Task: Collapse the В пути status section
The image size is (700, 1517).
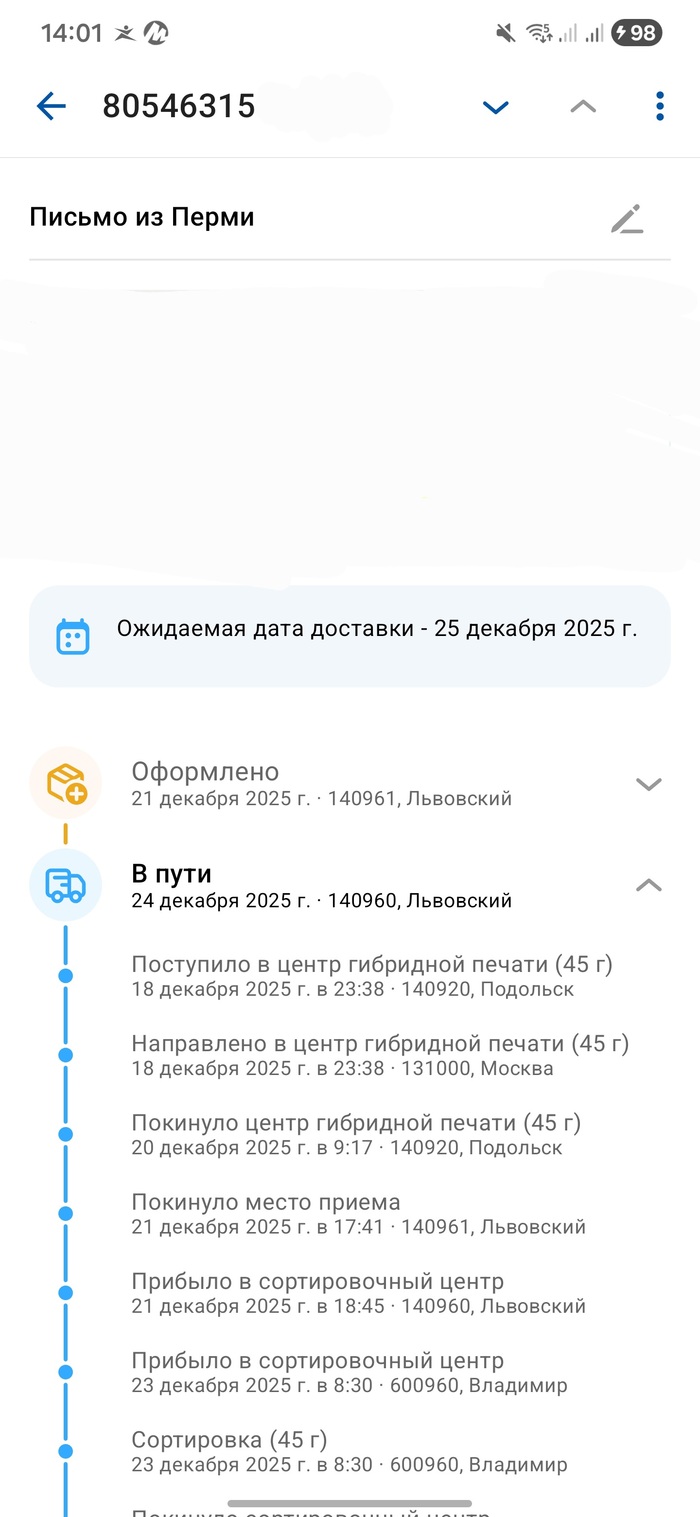Action: click(x=649, y=885)
